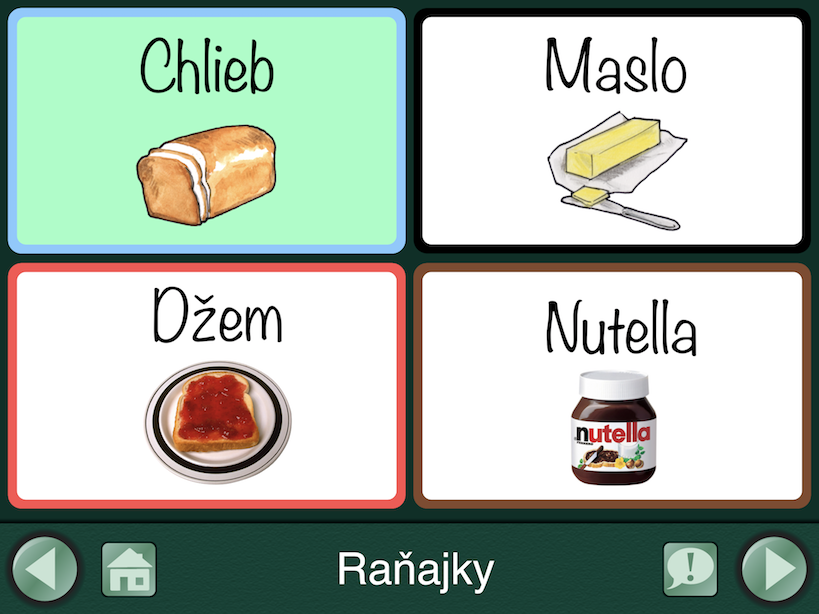The width and height of the screenshot is (819, 614).
Task: Select the Chlieb bread card
Action: point(206,131)
